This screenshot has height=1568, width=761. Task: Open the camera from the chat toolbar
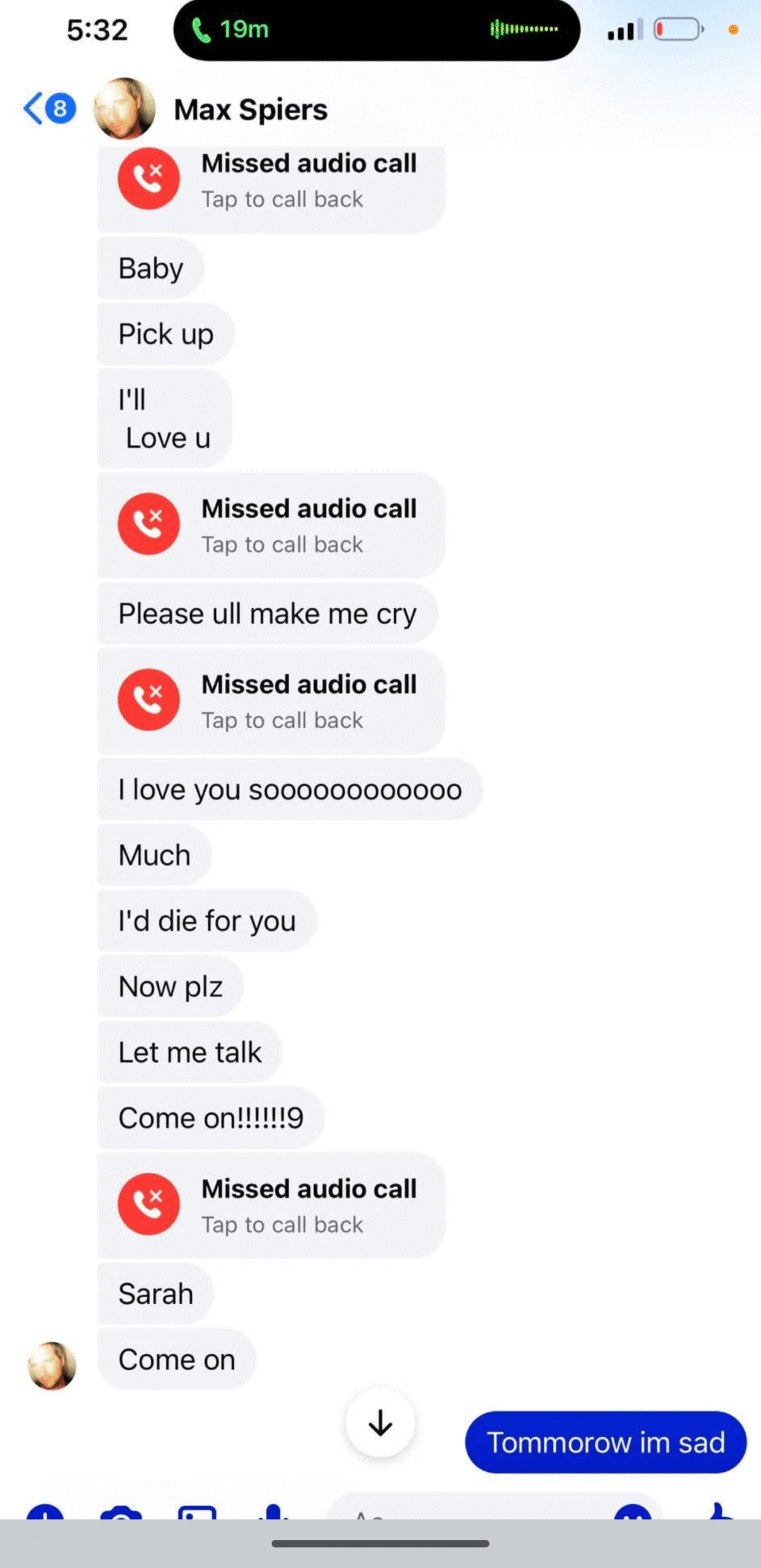pos(121,1512)
